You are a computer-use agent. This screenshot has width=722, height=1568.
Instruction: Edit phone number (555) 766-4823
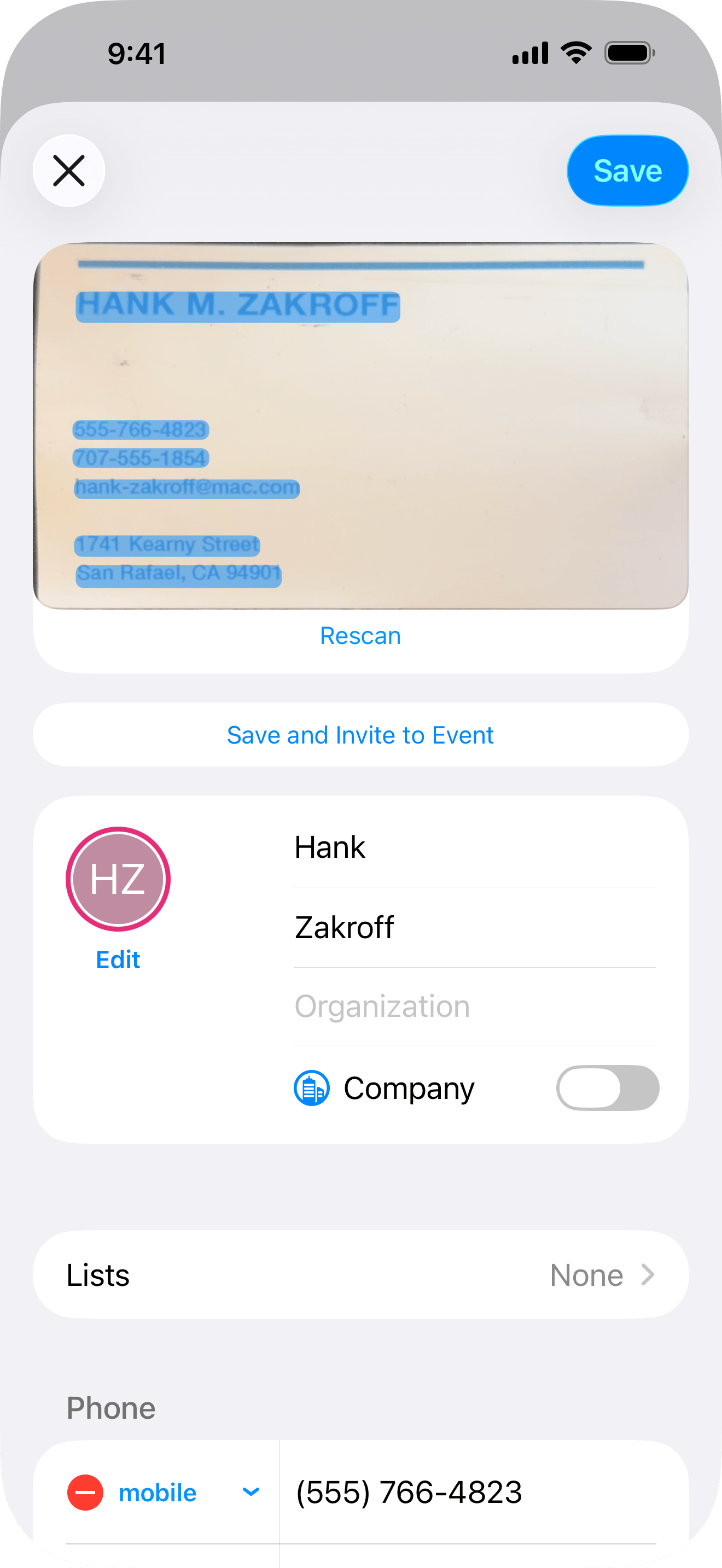point(475,1493)
